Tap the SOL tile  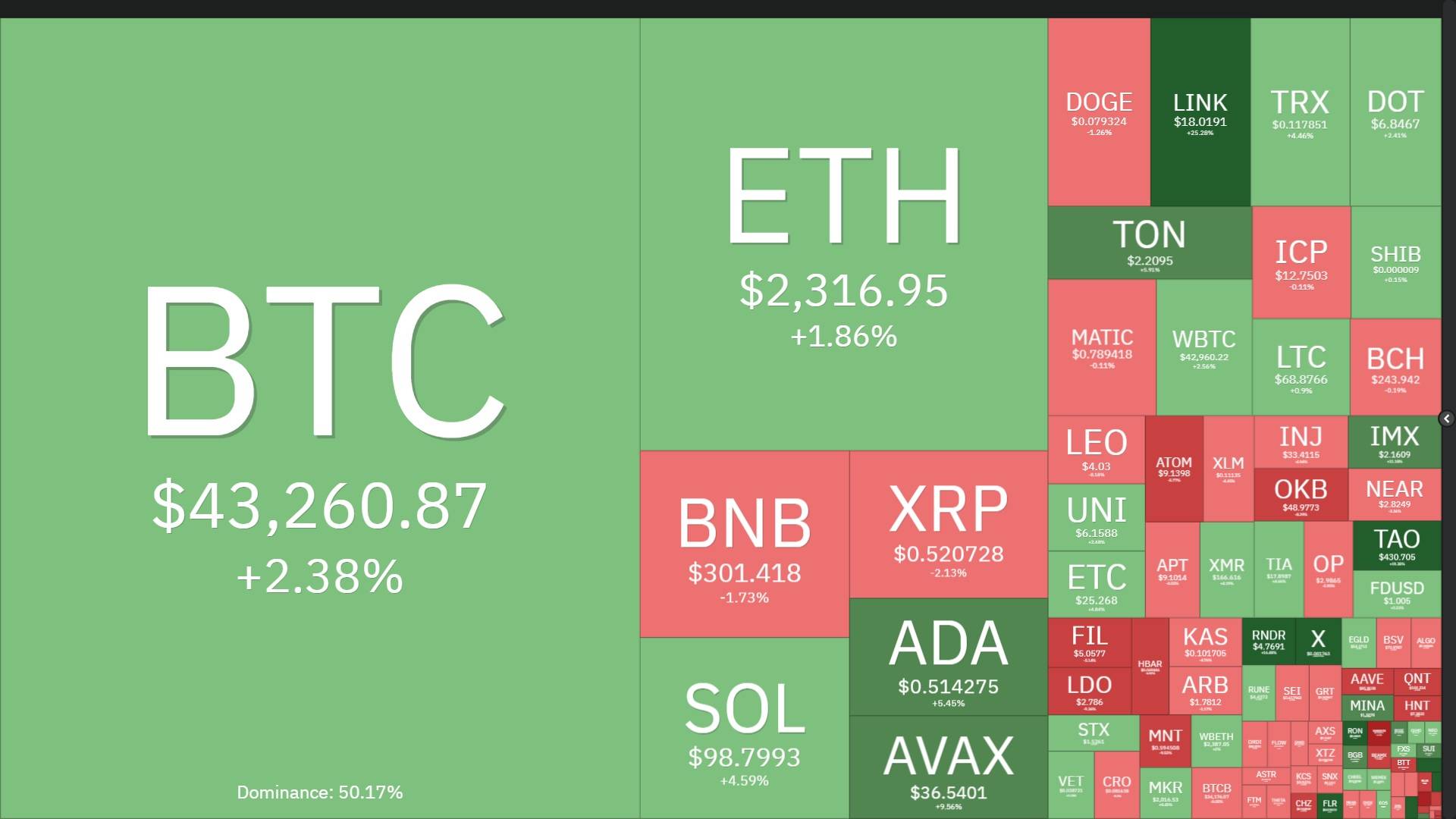coord(744,728)
